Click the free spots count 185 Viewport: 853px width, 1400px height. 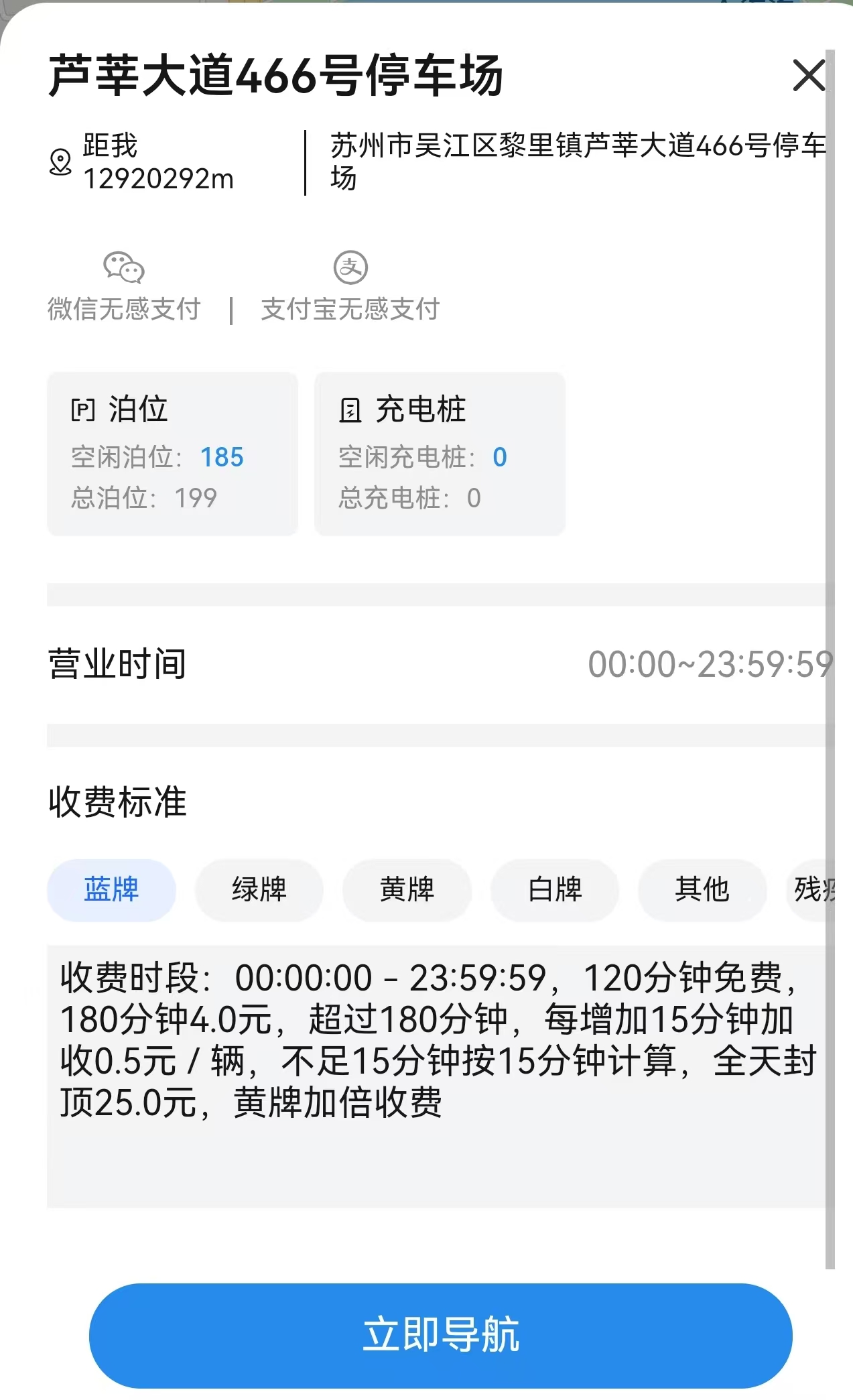point(223,457)
